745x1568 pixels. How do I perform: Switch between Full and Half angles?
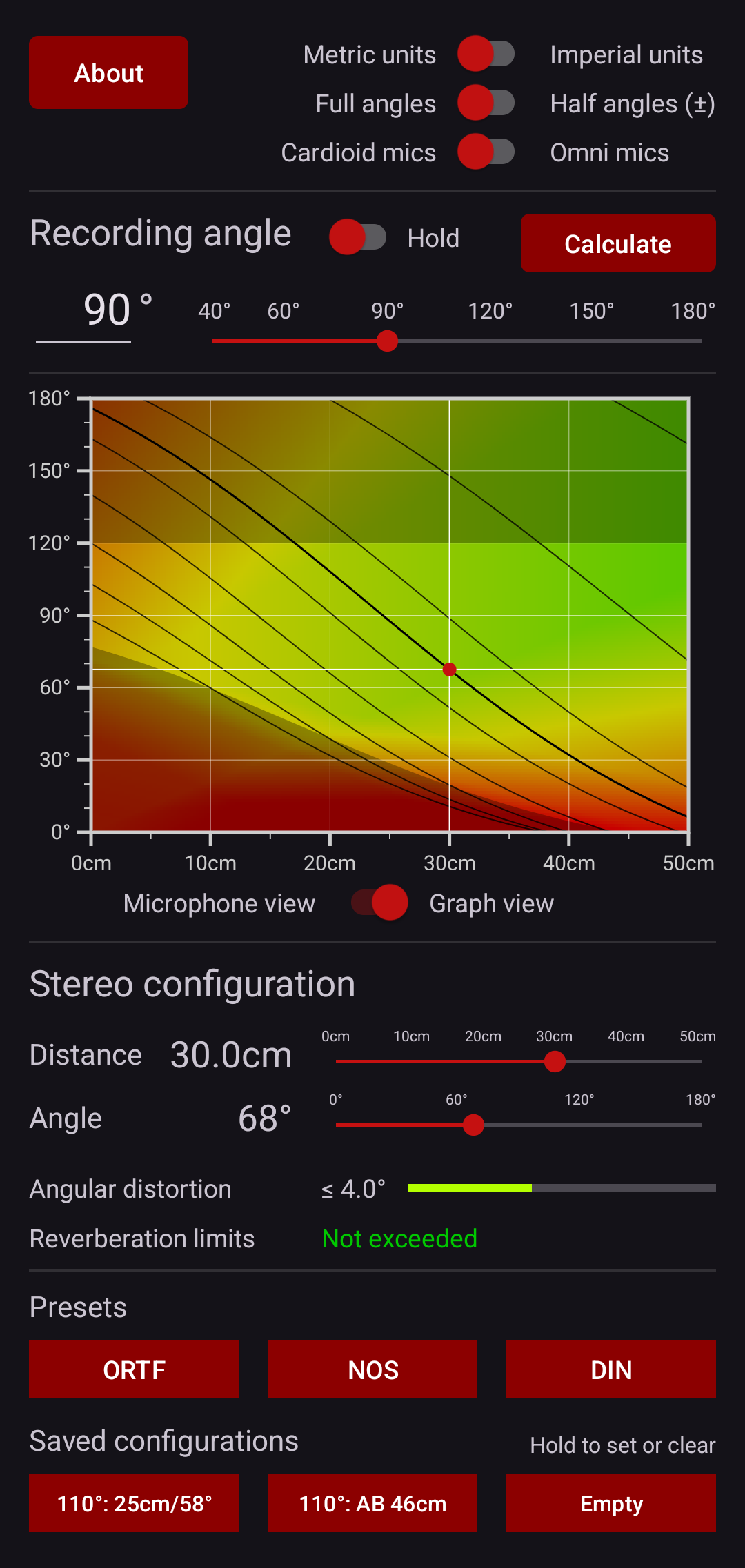[486, 103]
